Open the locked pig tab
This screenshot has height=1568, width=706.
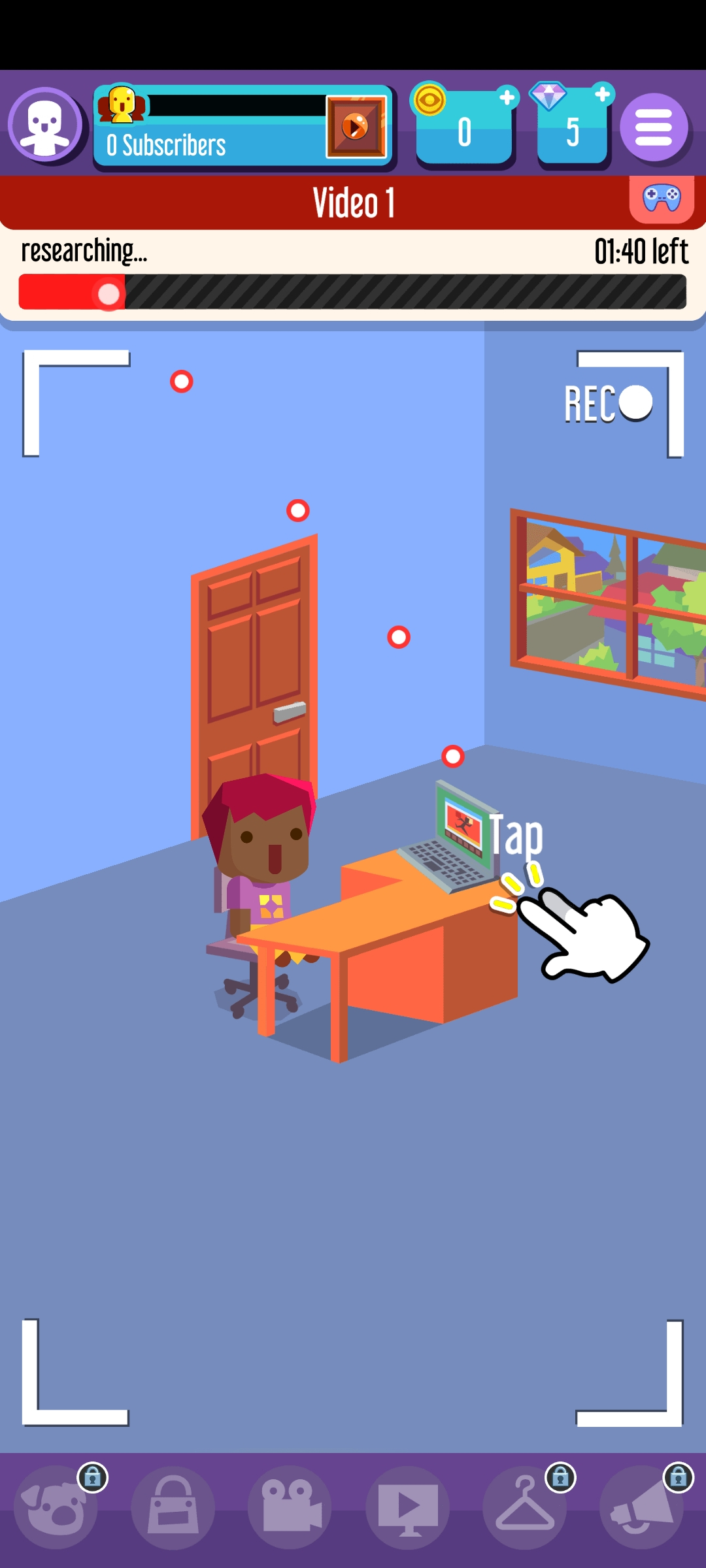pos(56,1508)
